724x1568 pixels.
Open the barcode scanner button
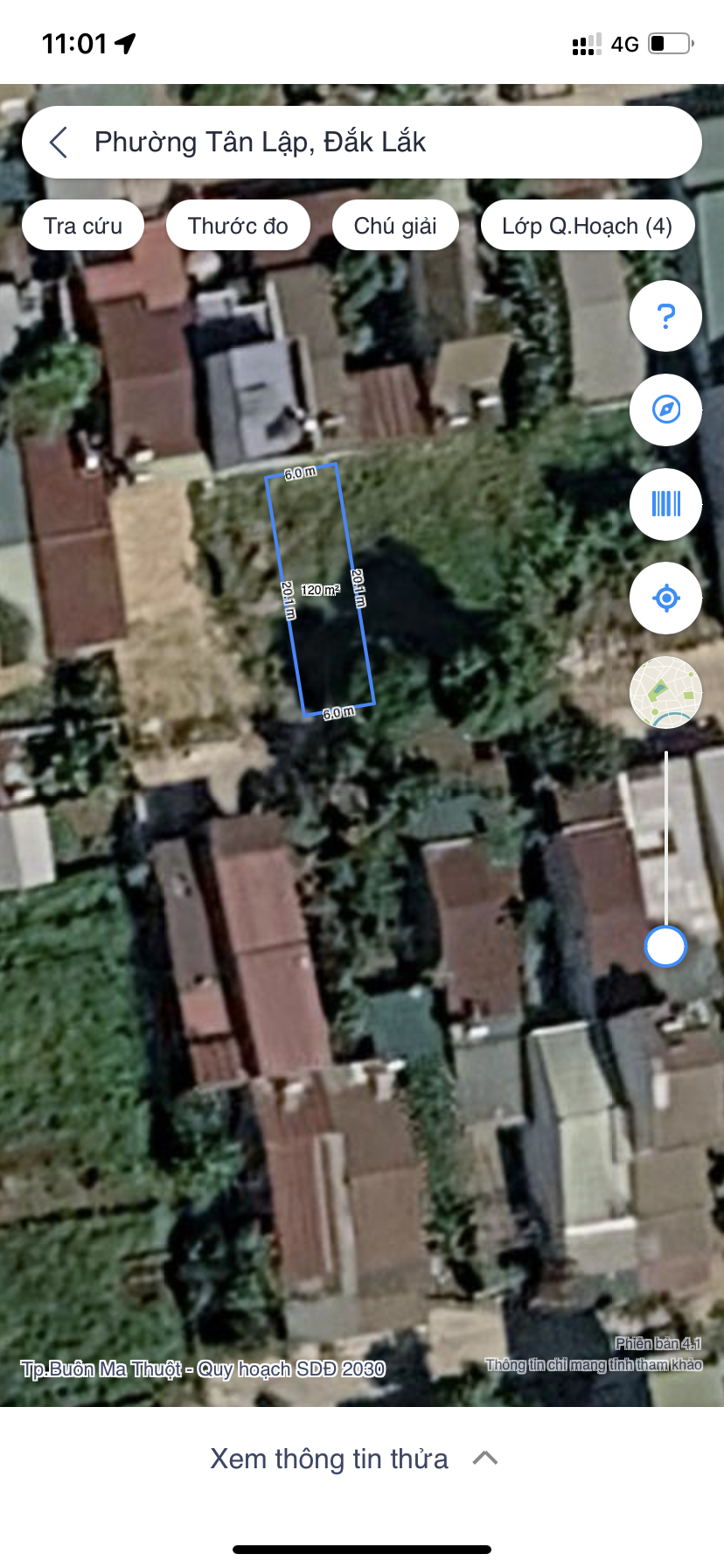pyautogui.click(x=665, y=504)
